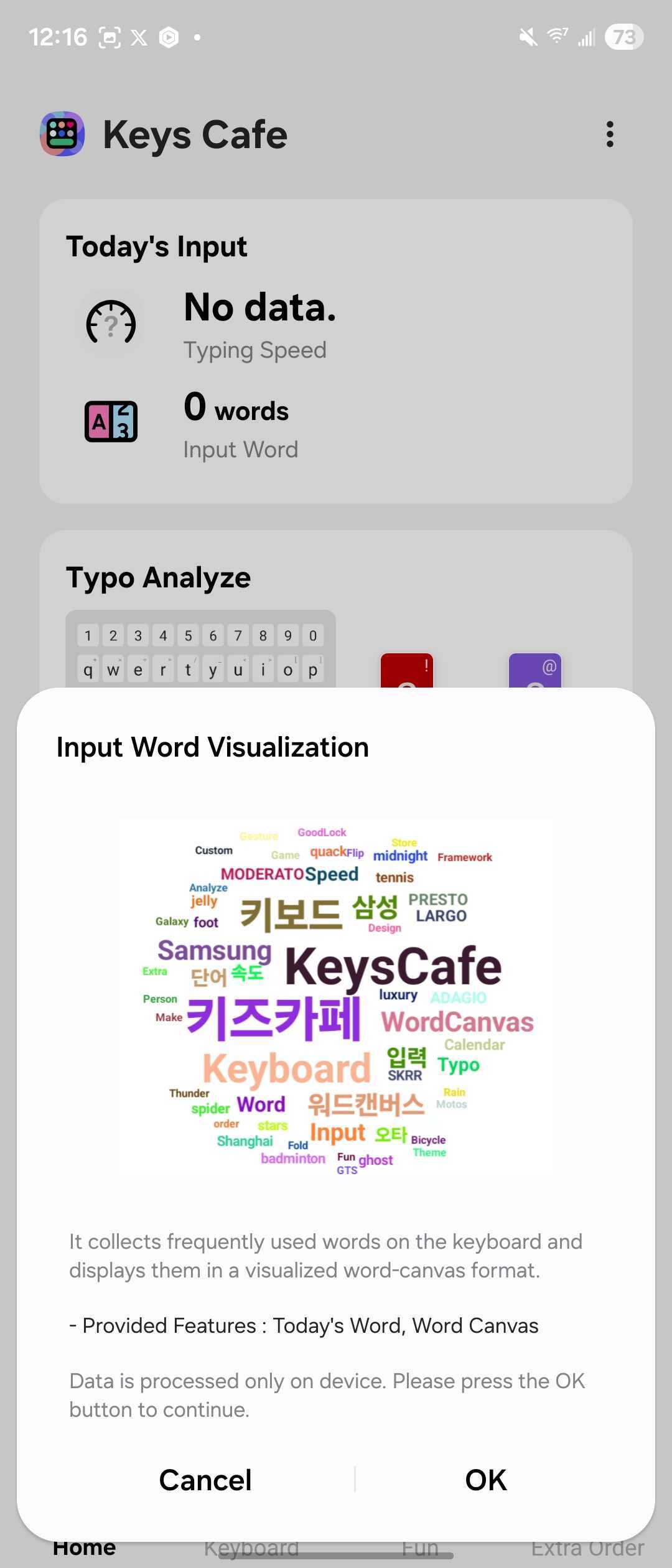Confirm the dialog with OK

(486, 1480)
